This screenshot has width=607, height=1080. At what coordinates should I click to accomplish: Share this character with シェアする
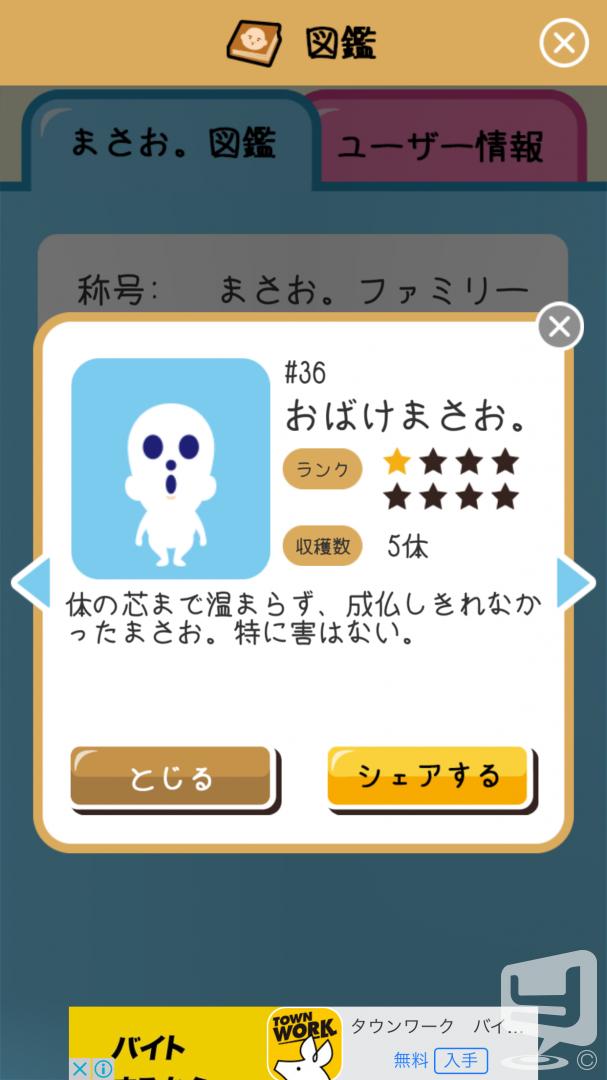click(428, 776)
